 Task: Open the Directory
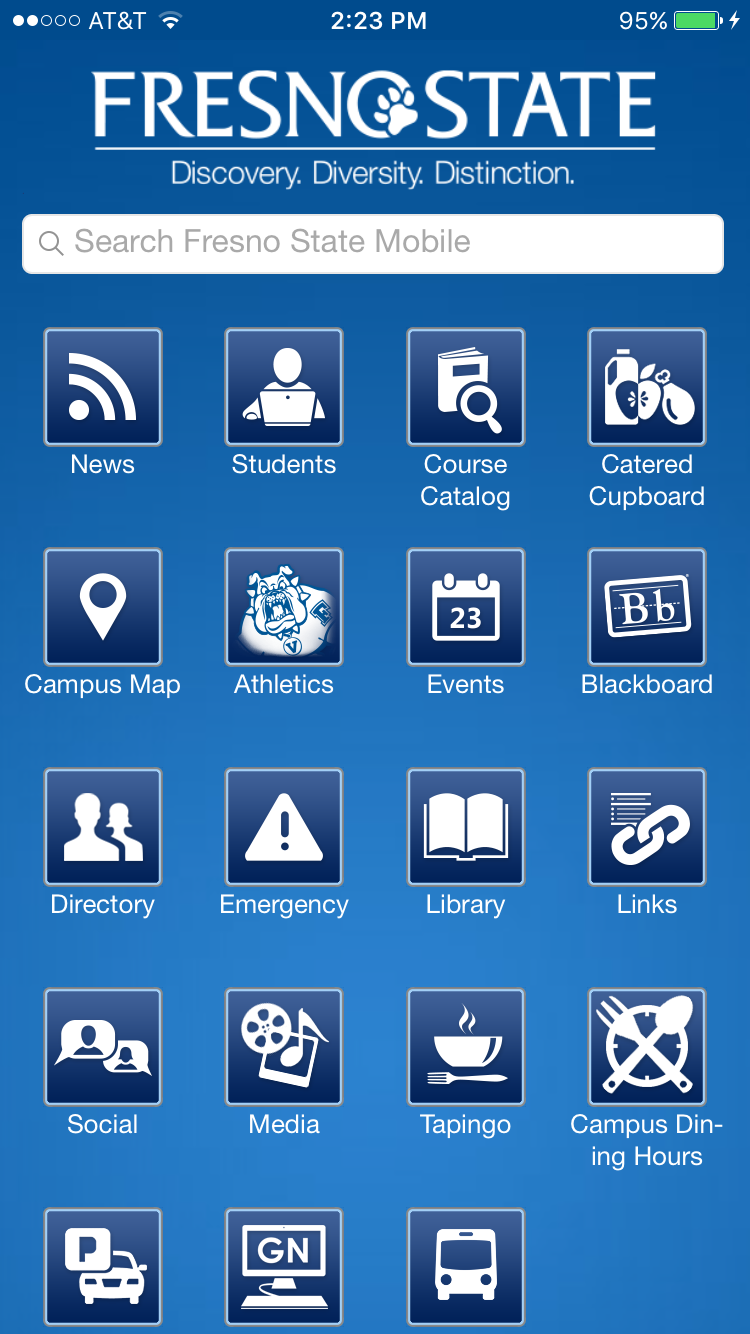pos(103,827)
